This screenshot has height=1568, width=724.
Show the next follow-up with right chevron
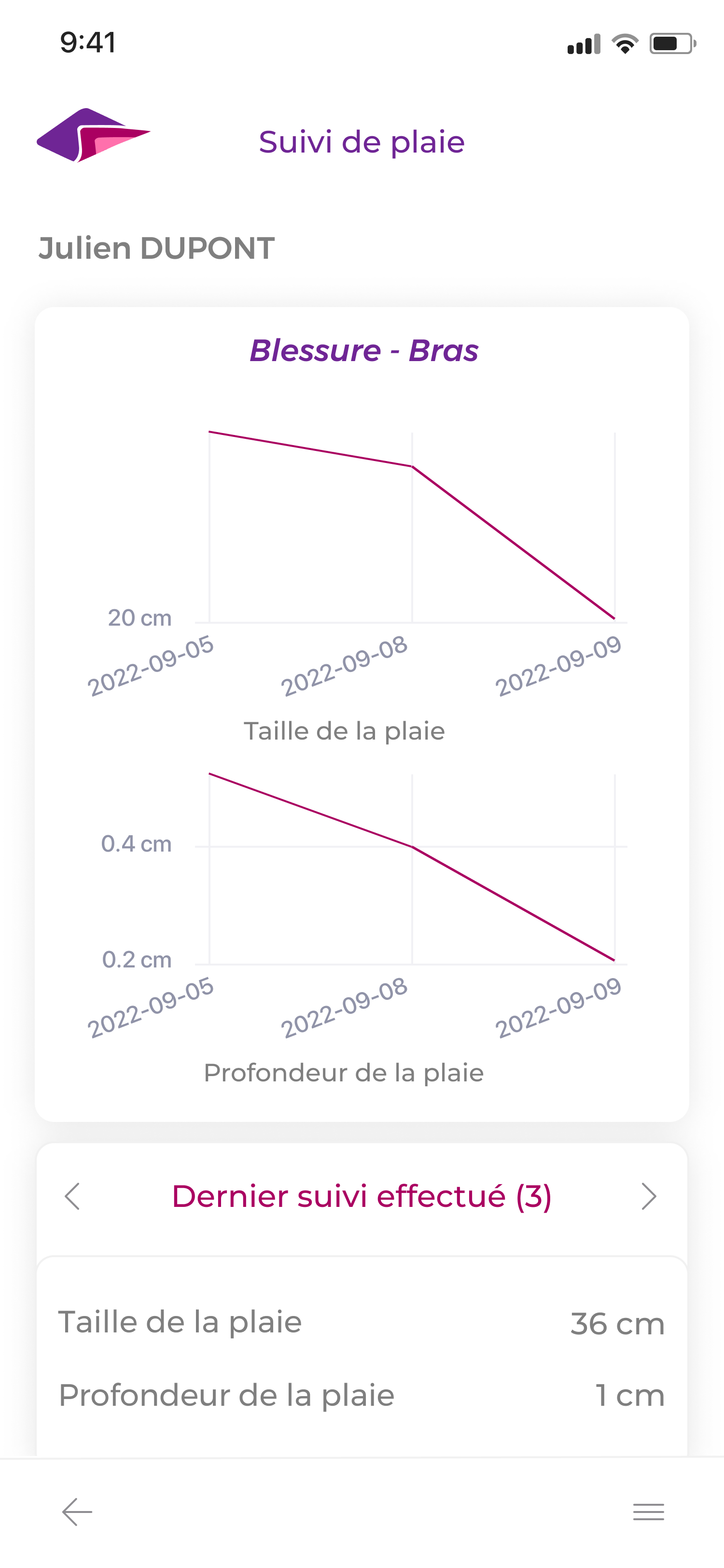649,1197
